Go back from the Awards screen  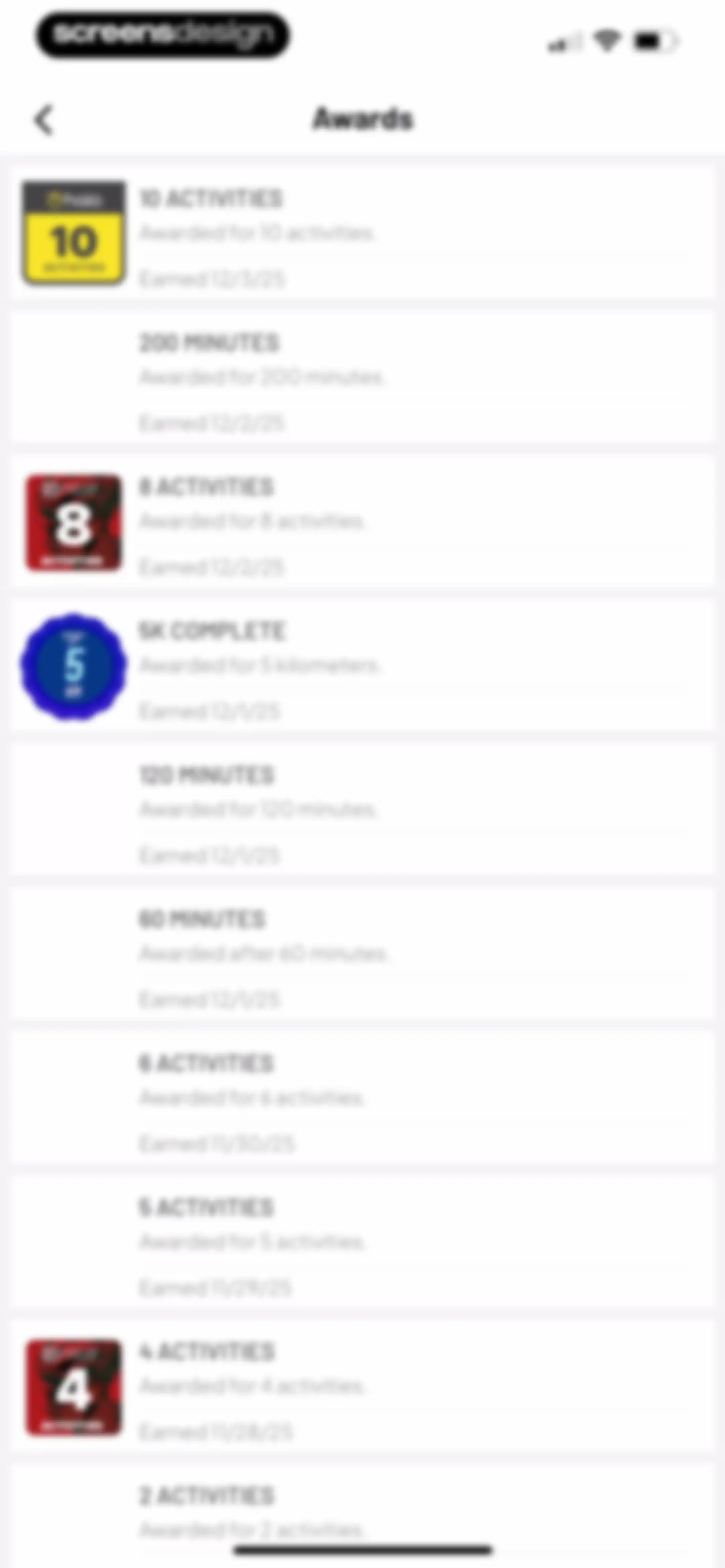pos(44,119)
